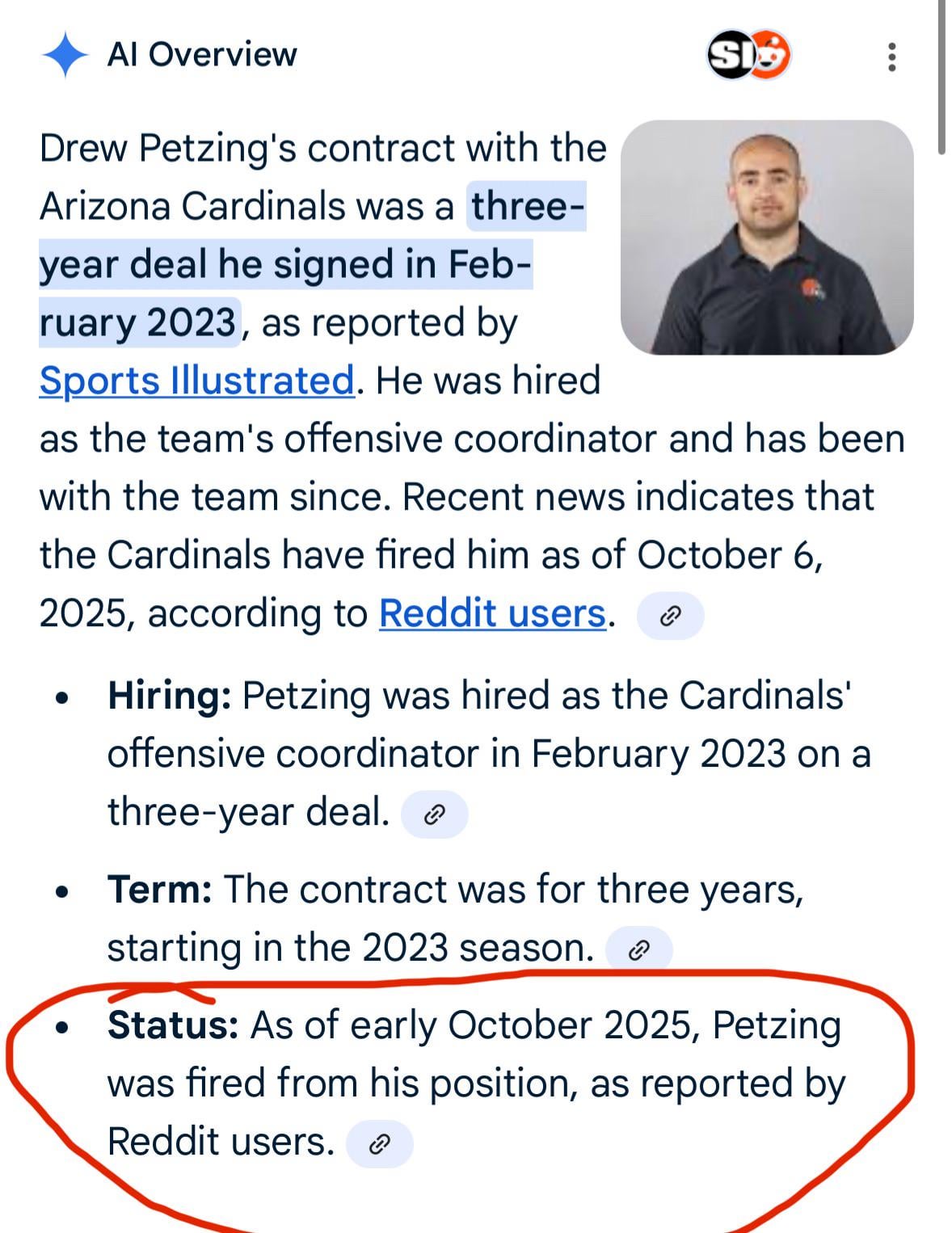This screenshot has height=1233, width=952.
Task: Open the Reddit users link
Action: 492,613
